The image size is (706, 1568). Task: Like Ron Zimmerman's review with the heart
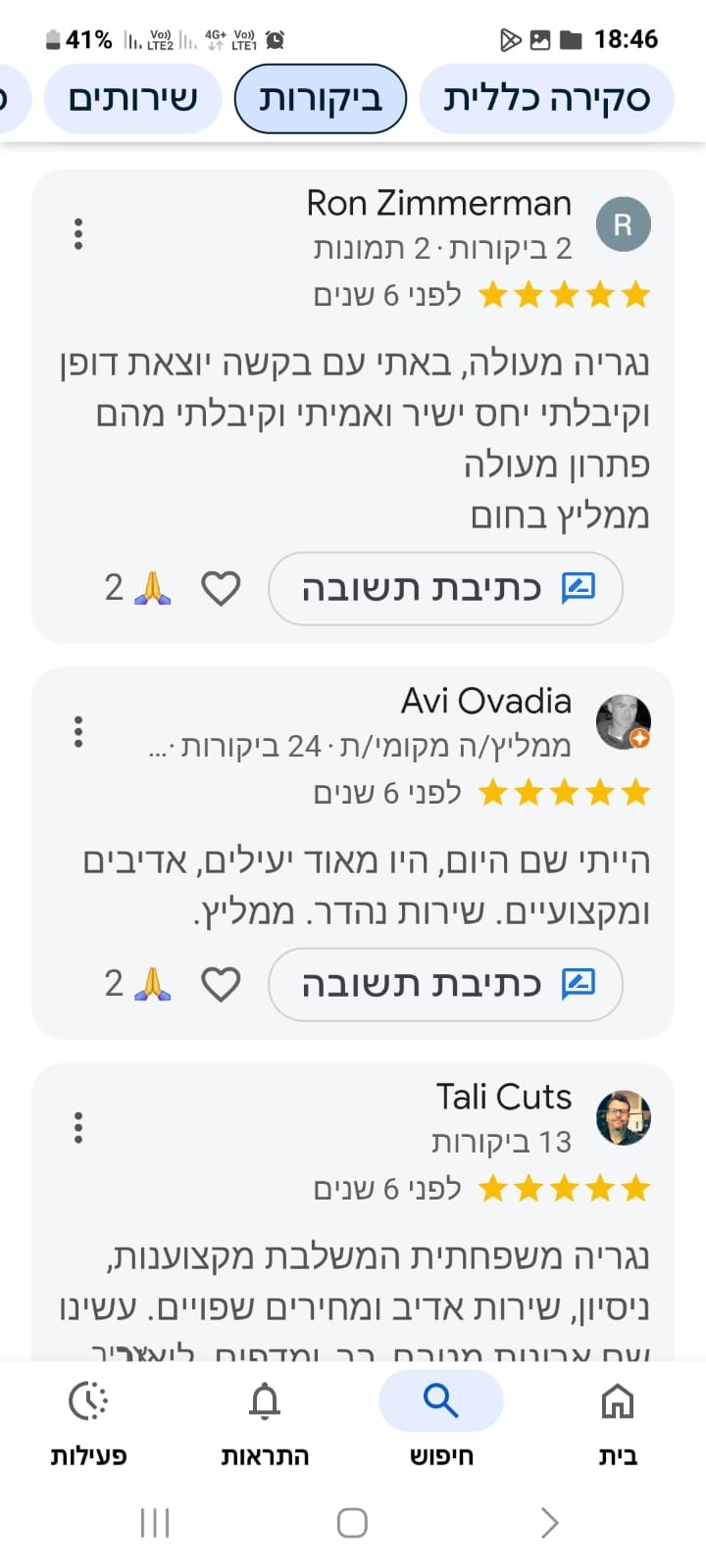221,588
